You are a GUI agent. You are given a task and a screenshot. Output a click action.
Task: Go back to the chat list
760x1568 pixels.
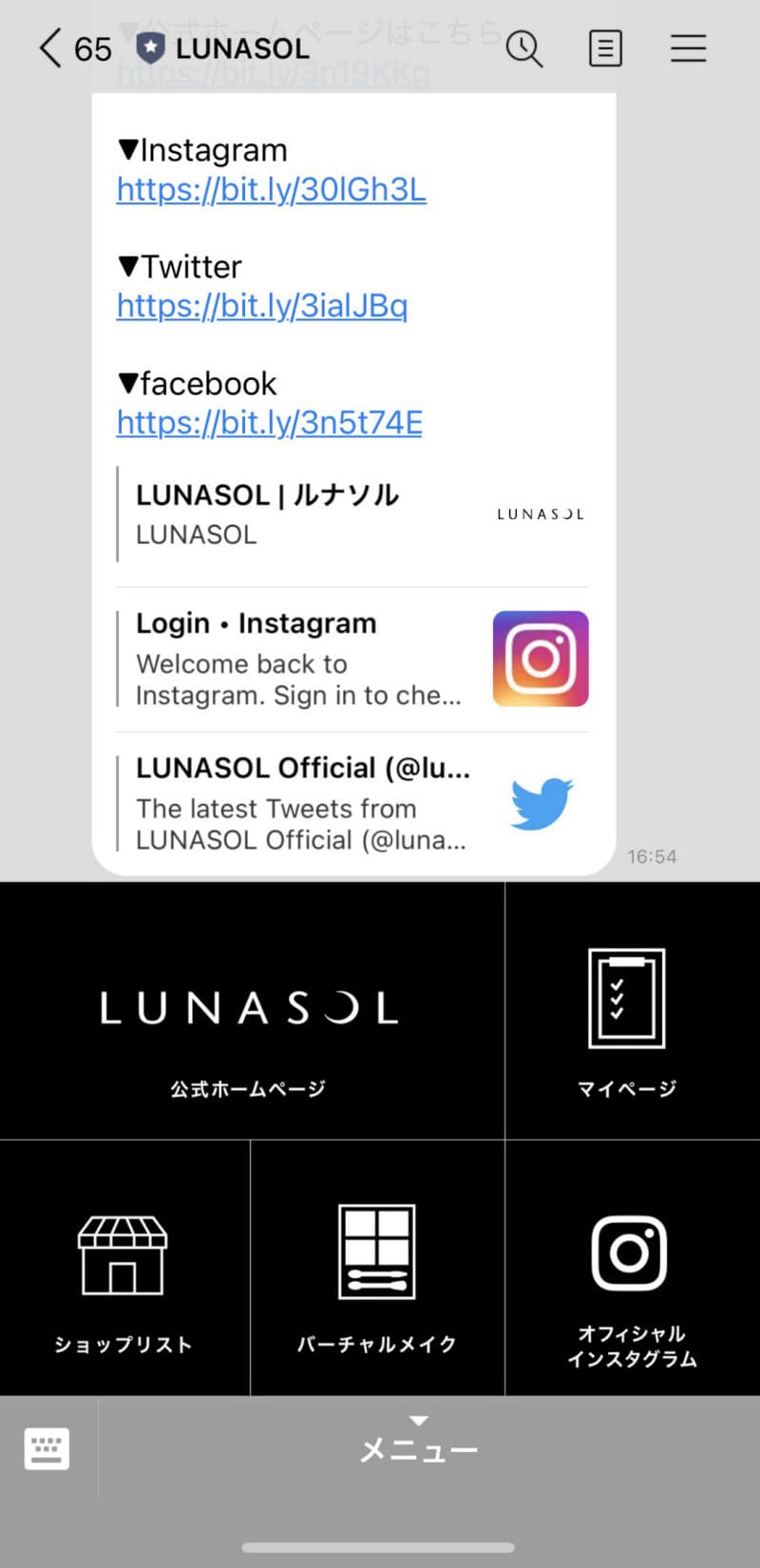point(50,48)
